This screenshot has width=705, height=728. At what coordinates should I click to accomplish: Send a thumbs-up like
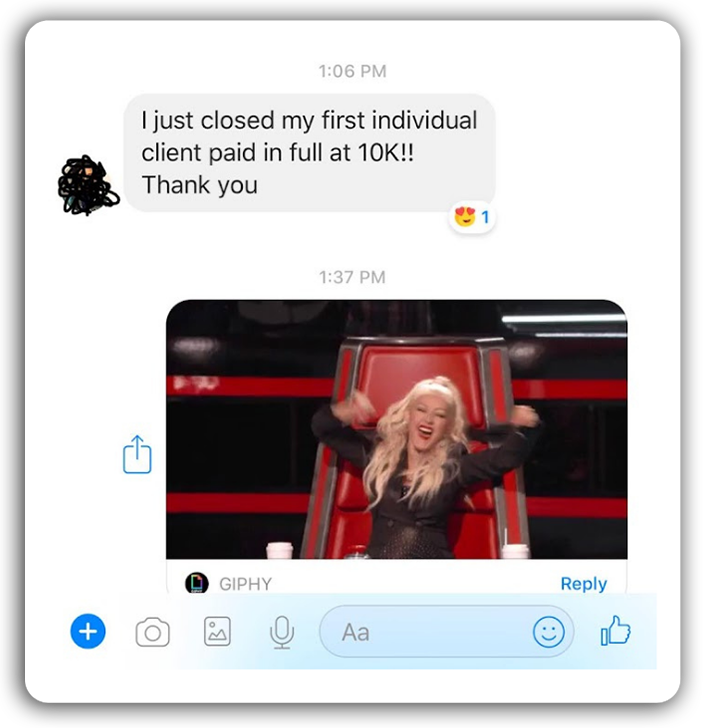tap(615, 632)
